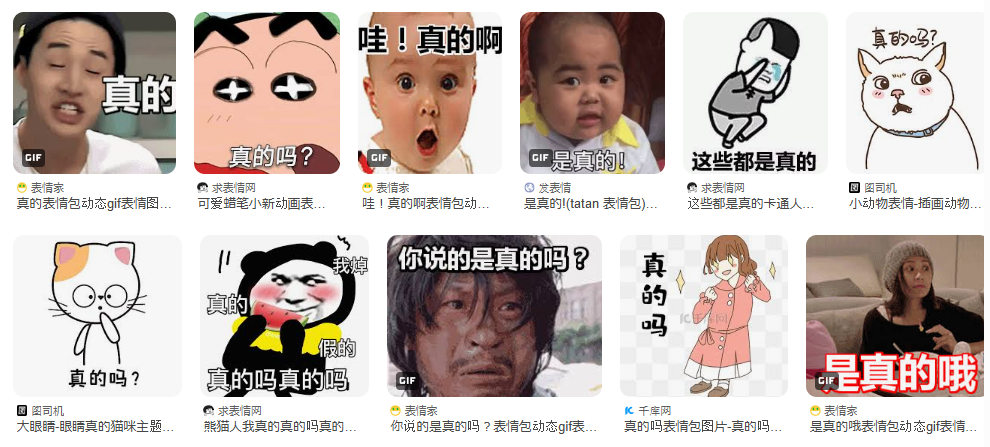Open the caption link 小动物表情-插画动物…
The height and width of the screenshot is (447, 990).
coord(915,203)
